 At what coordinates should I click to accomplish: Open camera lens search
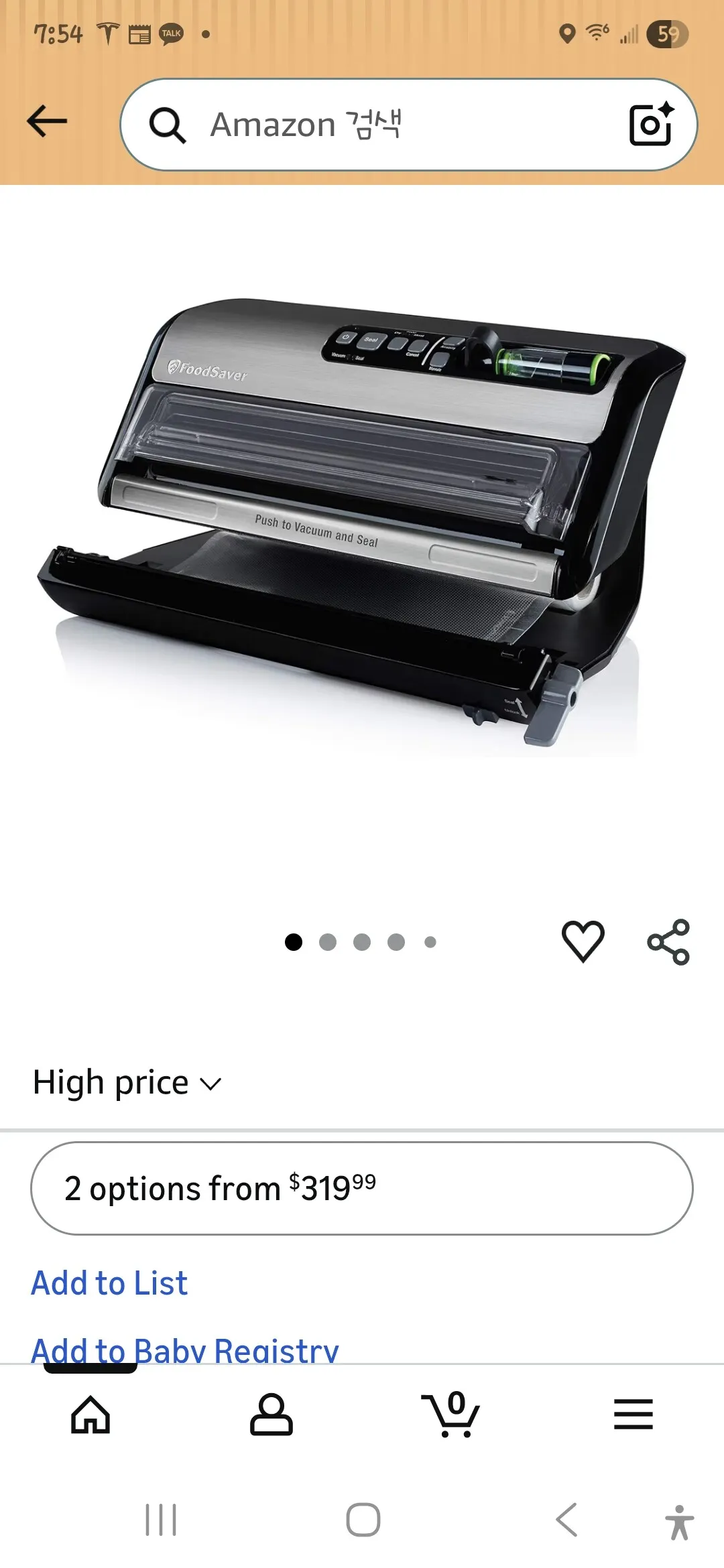651,124
